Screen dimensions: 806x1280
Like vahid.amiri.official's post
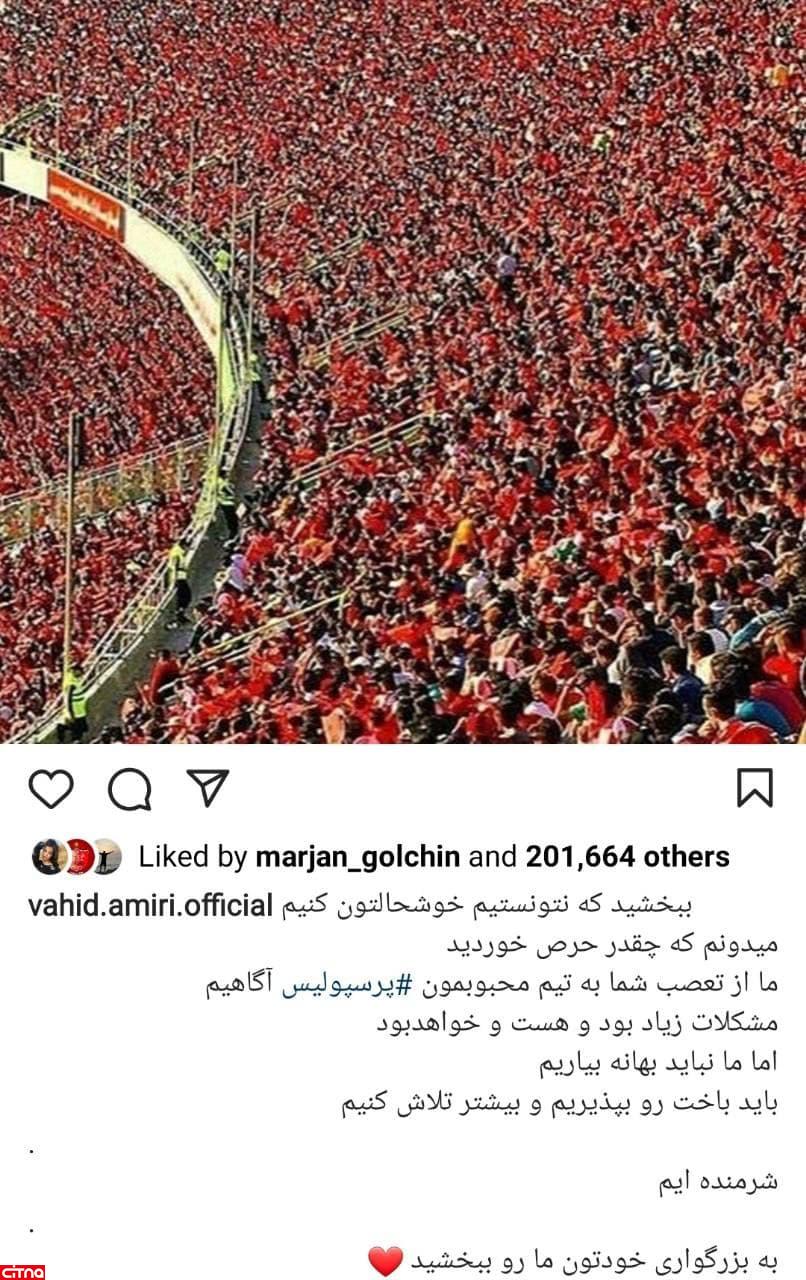point(50,789)
